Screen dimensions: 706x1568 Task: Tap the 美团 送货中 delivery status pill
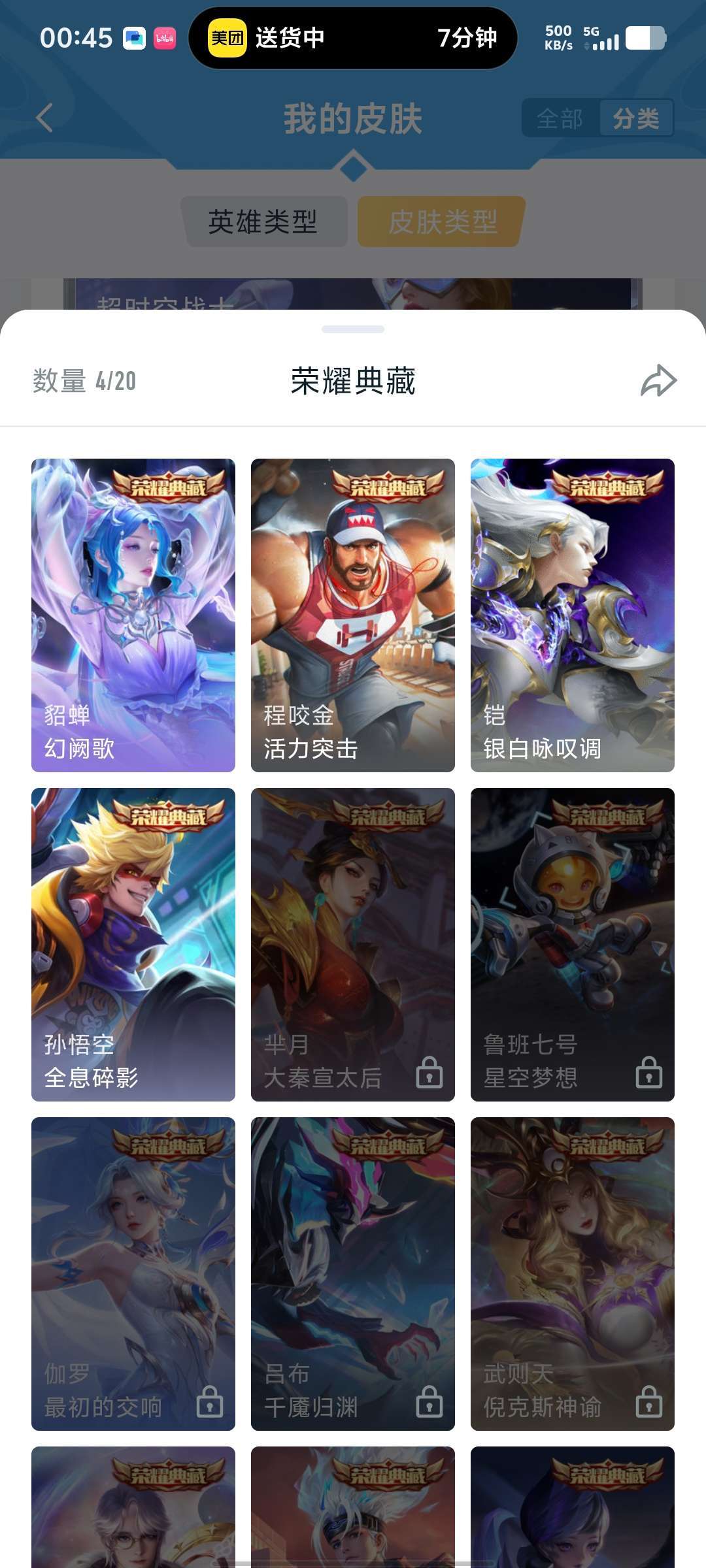pos(353,38)
